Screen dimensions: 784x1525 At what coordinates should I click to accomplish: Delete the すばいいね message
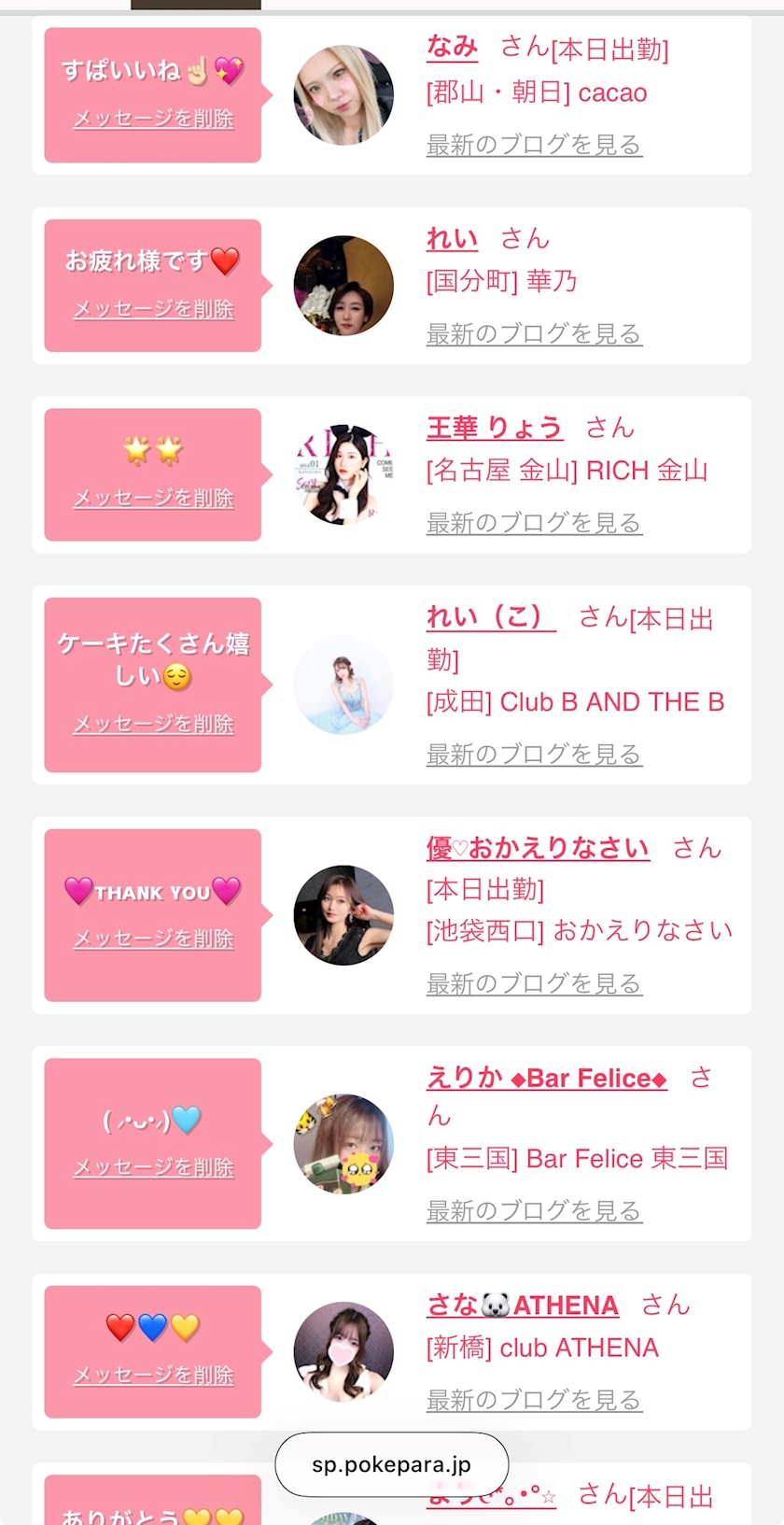153,119
